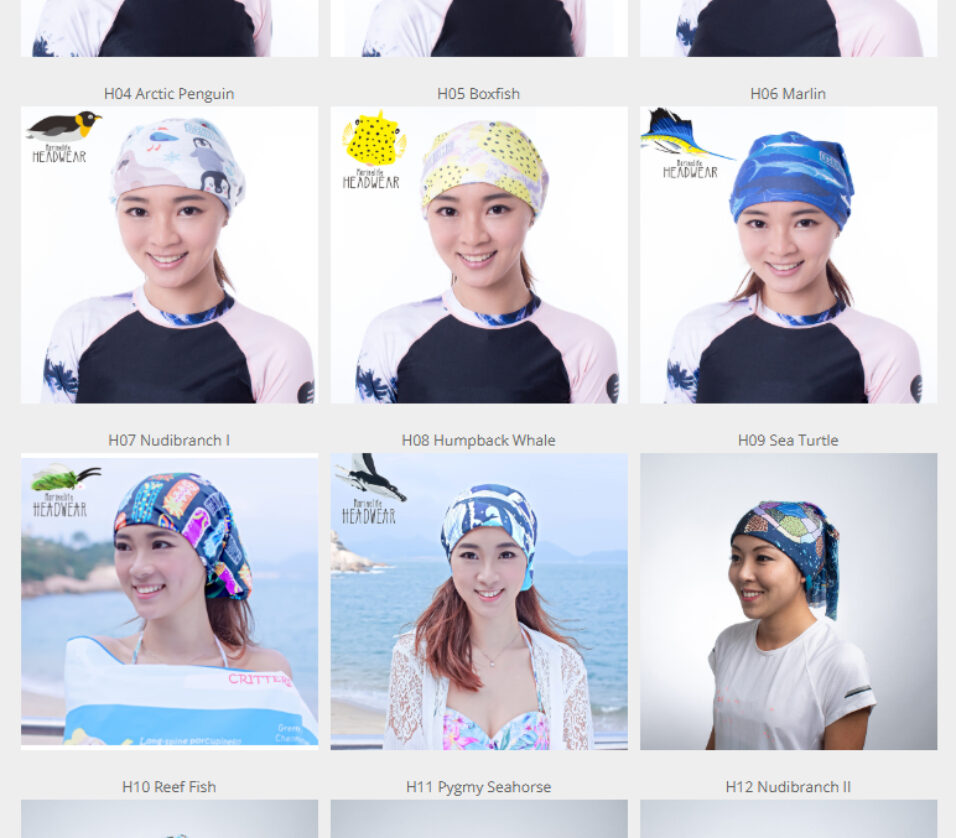956x838 pixels.
Task: Select the H11 Pygmy Seahorse product tile
Action: 479,818
